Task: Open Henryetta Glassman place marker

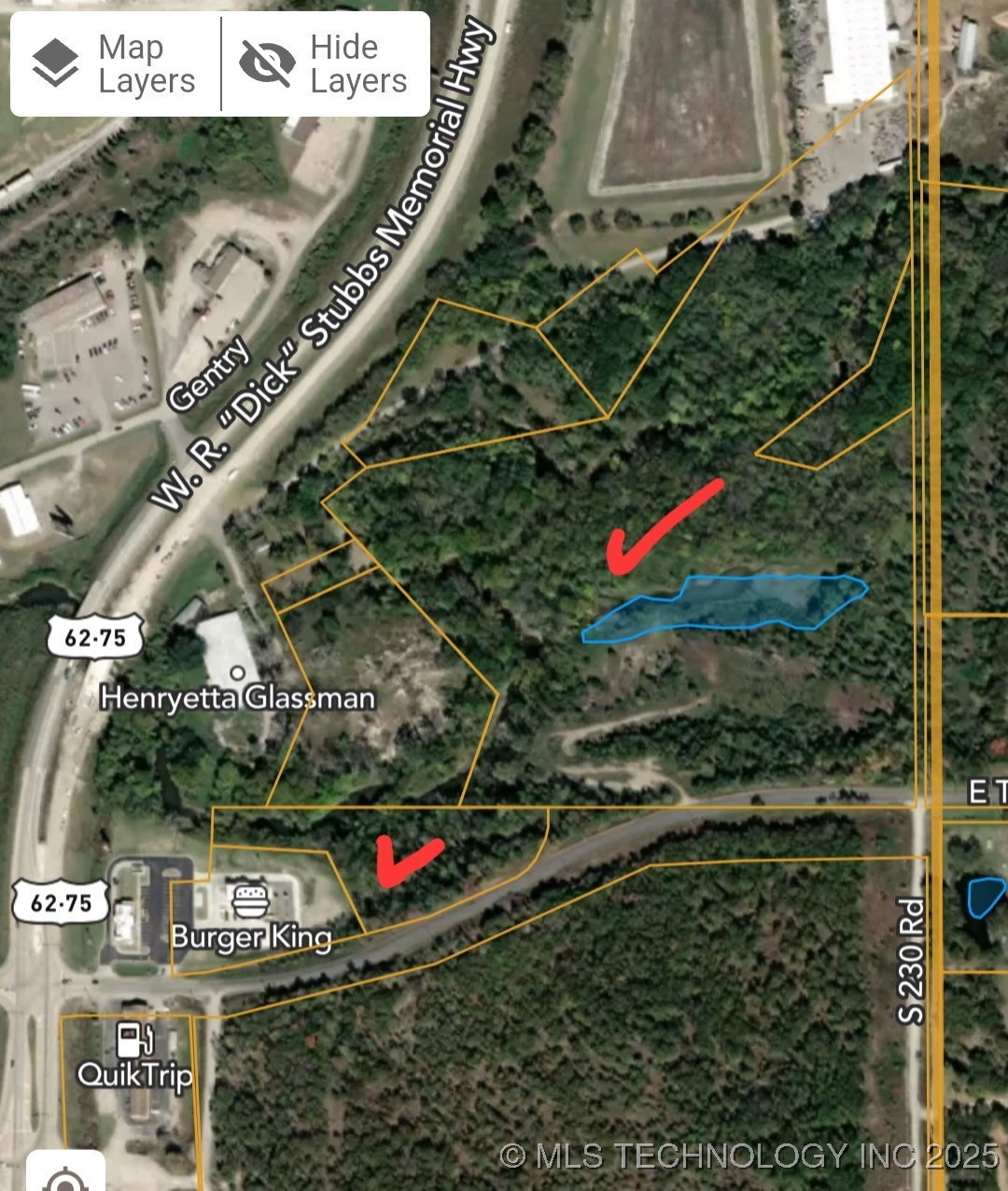Action: point(238,673)
